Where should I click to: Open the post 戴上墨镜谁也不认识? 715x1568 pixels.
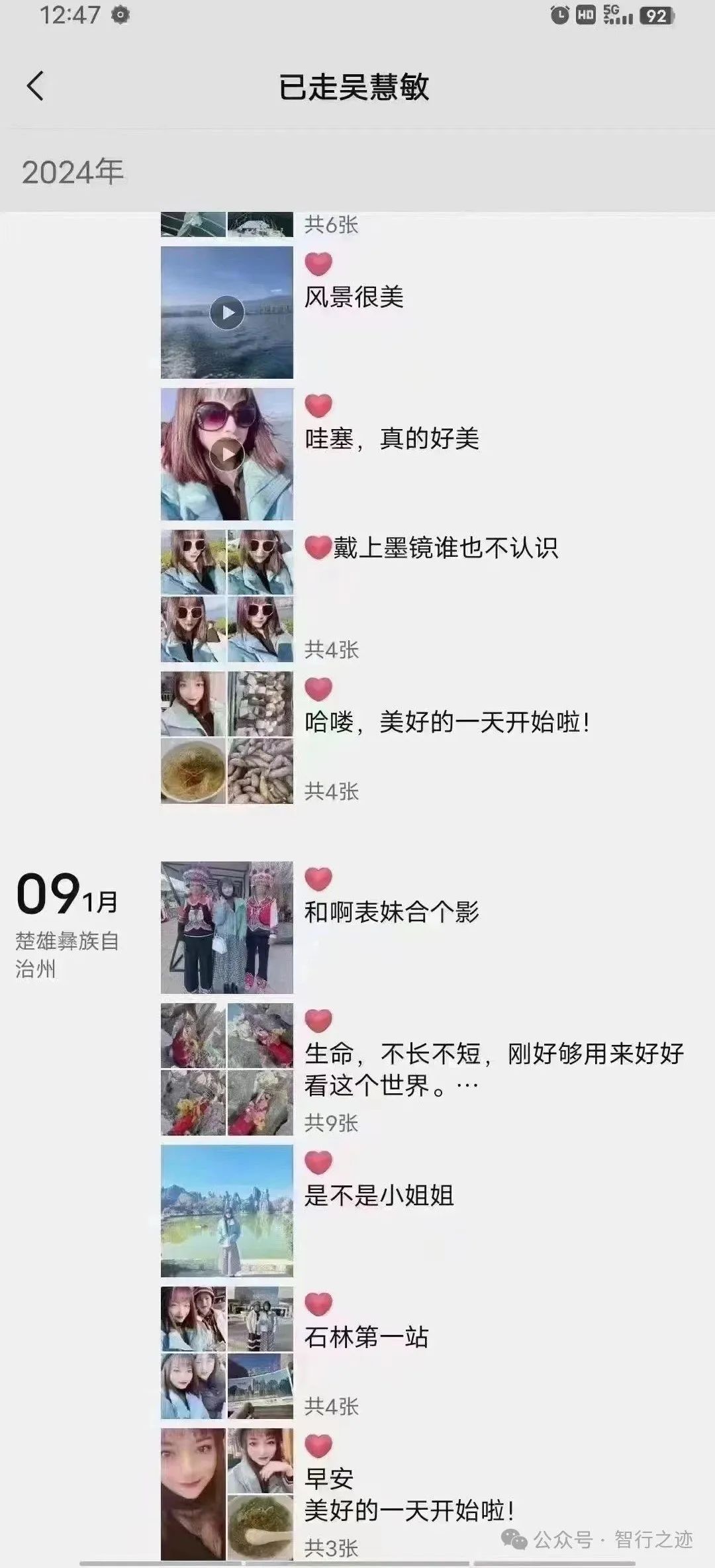[x=445, y=548]
